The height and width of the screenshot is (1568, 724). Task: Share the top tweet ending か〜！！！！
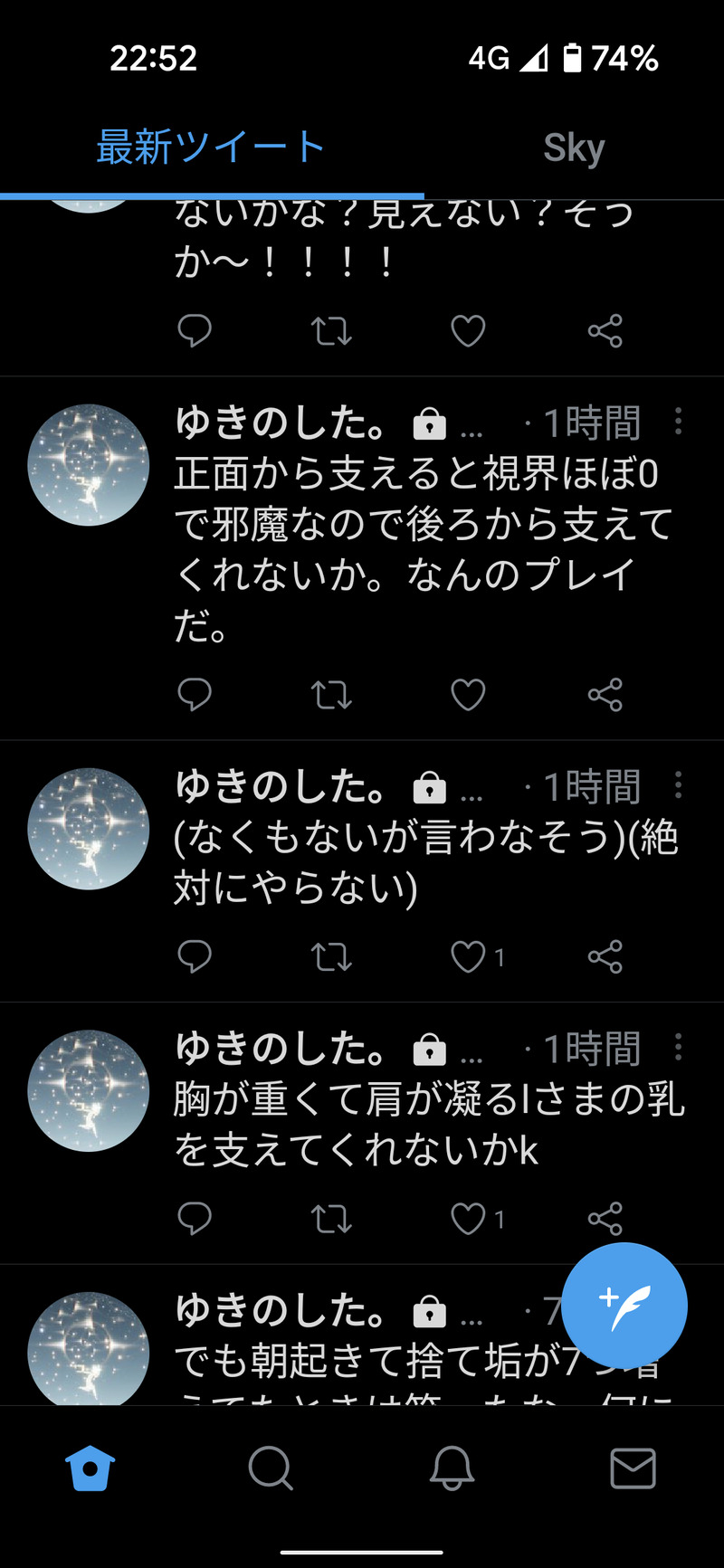point(605,331)
